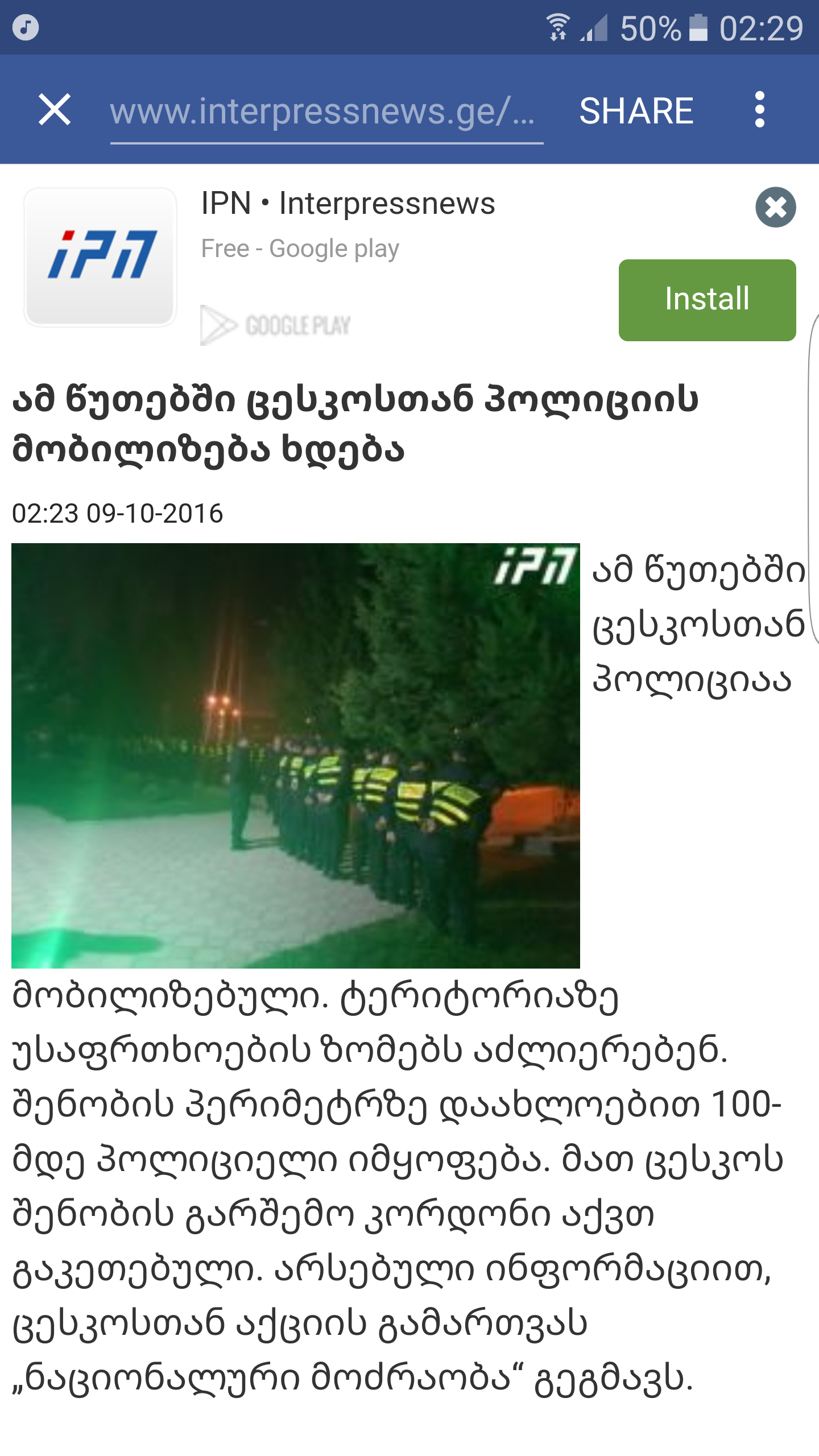Open the IPN app icon in banner
819x1456 pixels.
point(100,257)
